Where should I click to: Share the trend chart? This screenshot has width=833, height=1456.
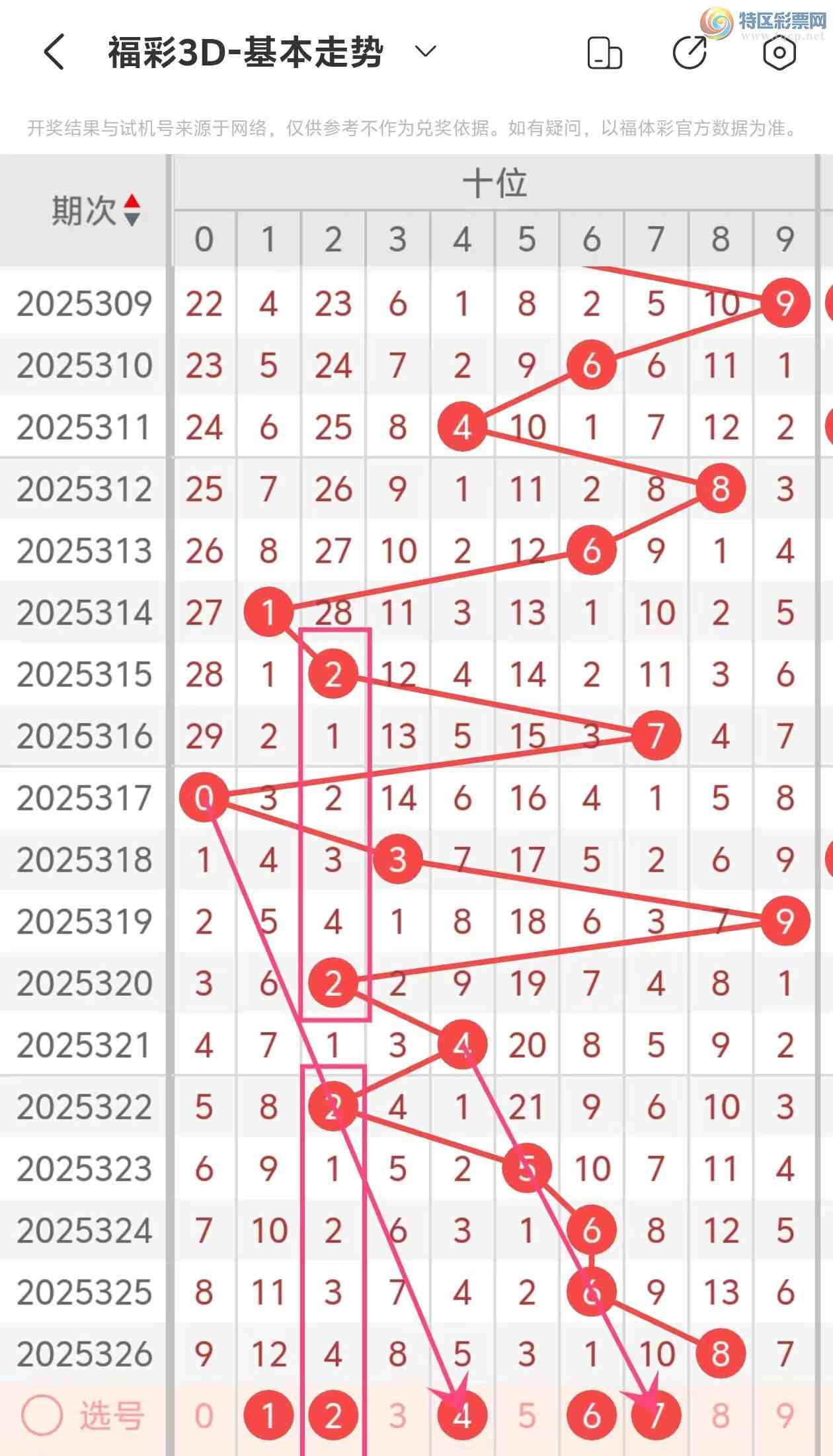[690, 52]
